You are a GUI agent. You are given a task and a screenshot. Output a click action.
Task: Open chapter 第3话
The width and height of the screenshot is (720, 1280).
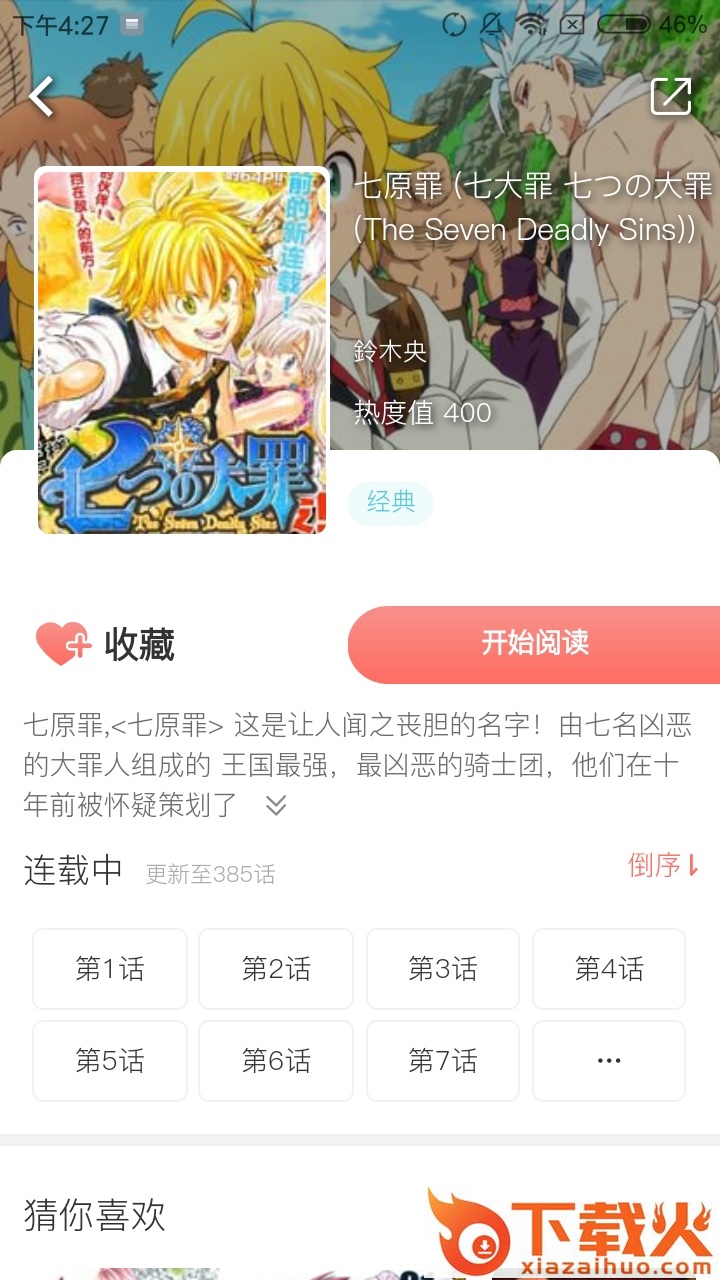point(443,969)
